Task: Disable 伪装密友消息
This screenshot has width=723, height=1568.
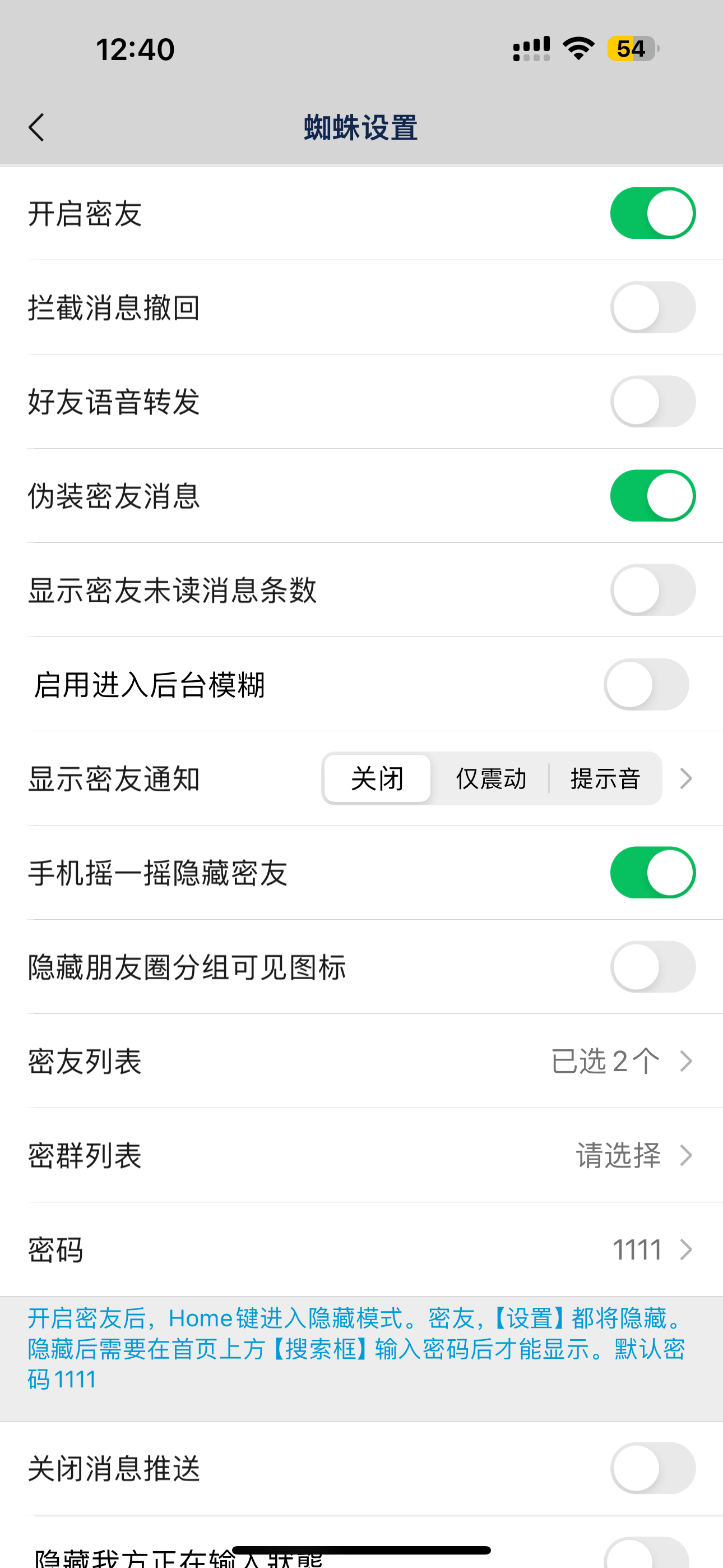Action: 652,496
